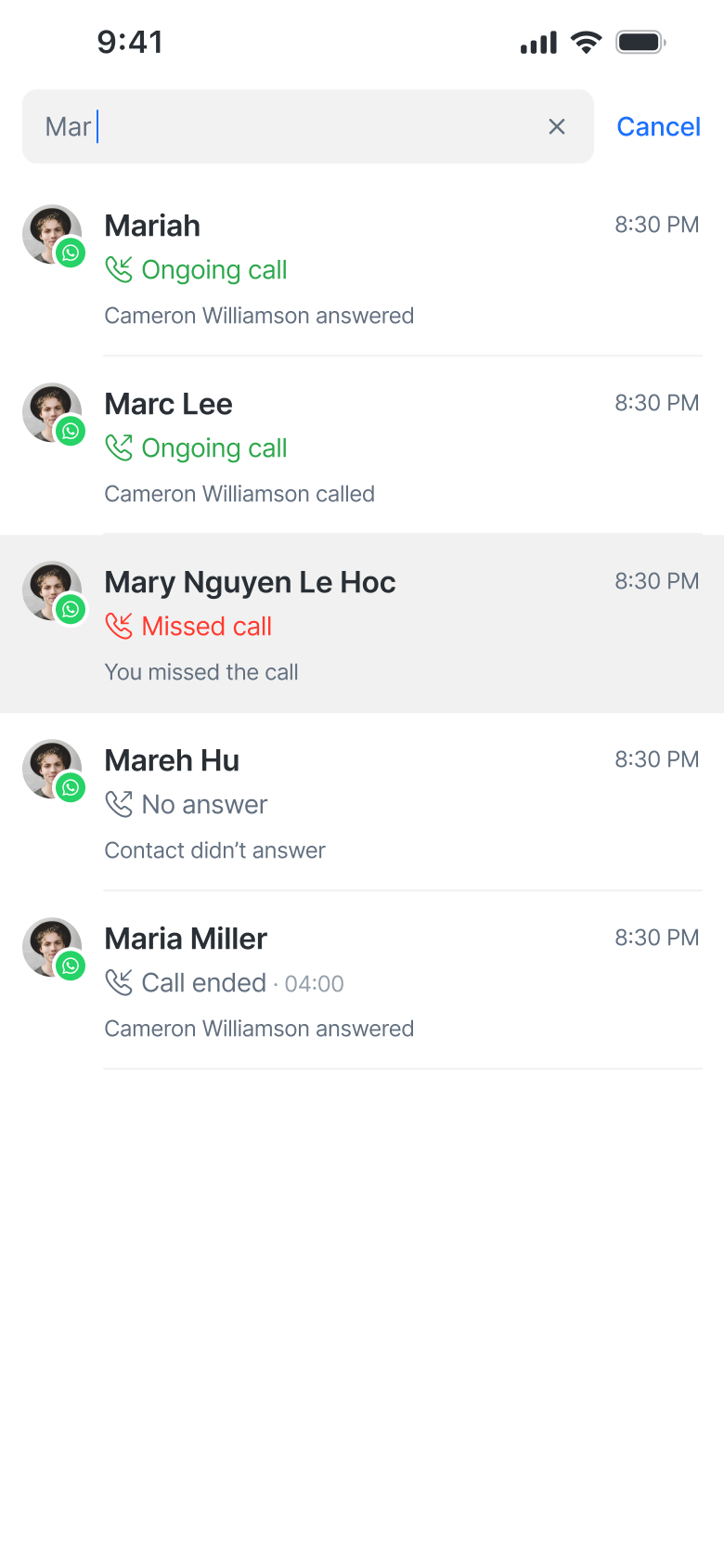Open the Marc Lee call entry

pyautogui.click(x=362, y=447)
